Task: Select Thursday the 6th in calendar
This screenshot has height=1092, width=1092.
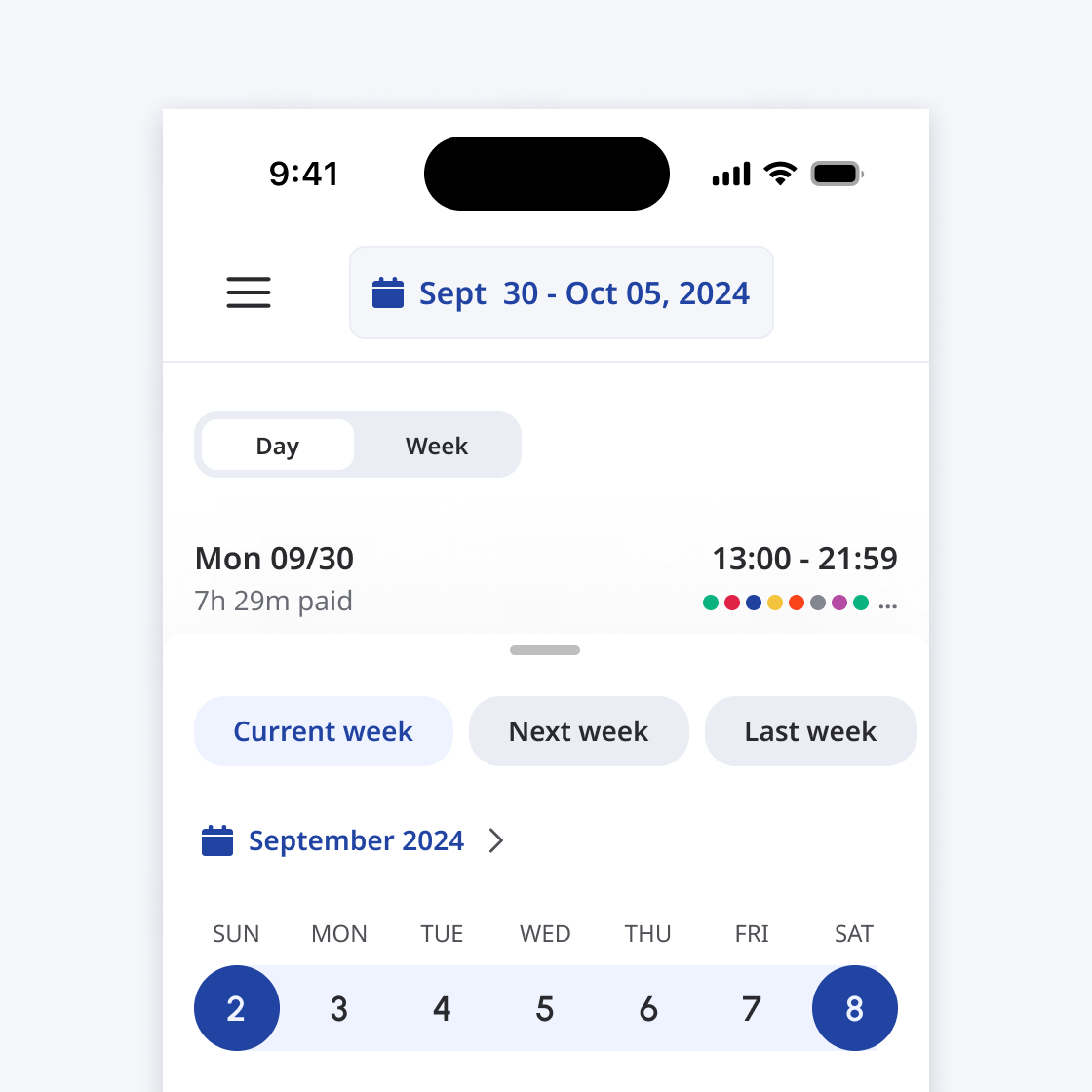Action: (648, 1008)
